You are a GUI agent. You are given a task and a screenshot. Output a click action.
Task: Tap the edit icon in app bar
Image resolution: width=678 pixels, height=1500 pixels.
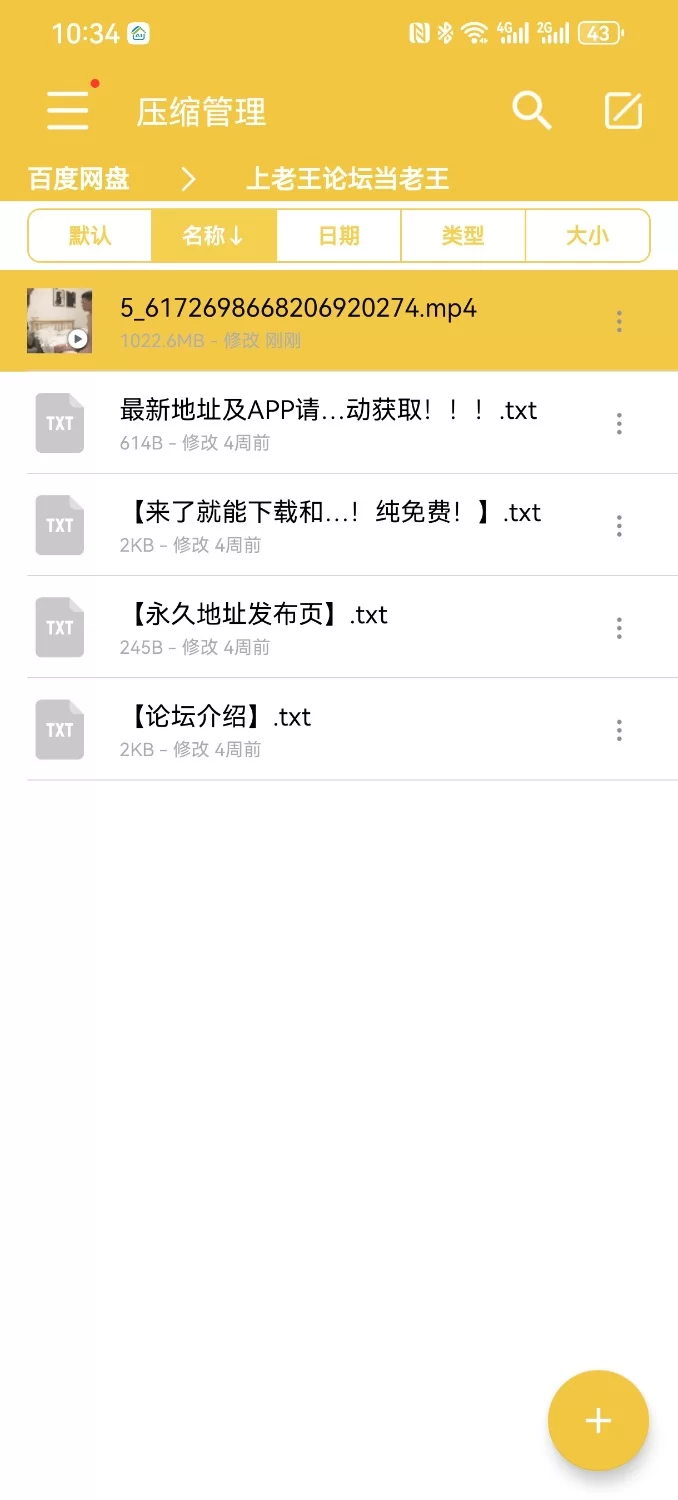[x=624, y=110]
